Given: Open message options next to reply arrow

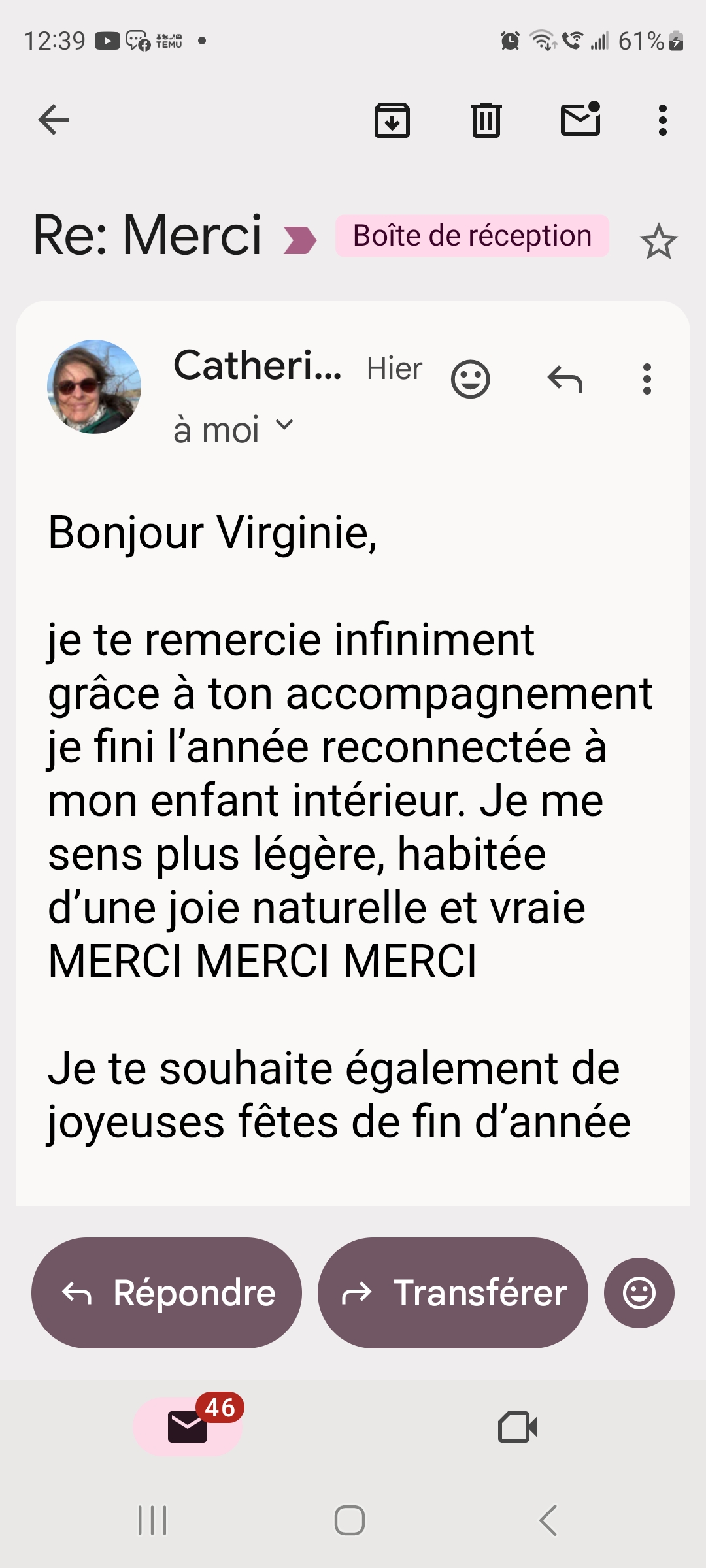Looking at the screenshot, I should (x=647, y=379).
